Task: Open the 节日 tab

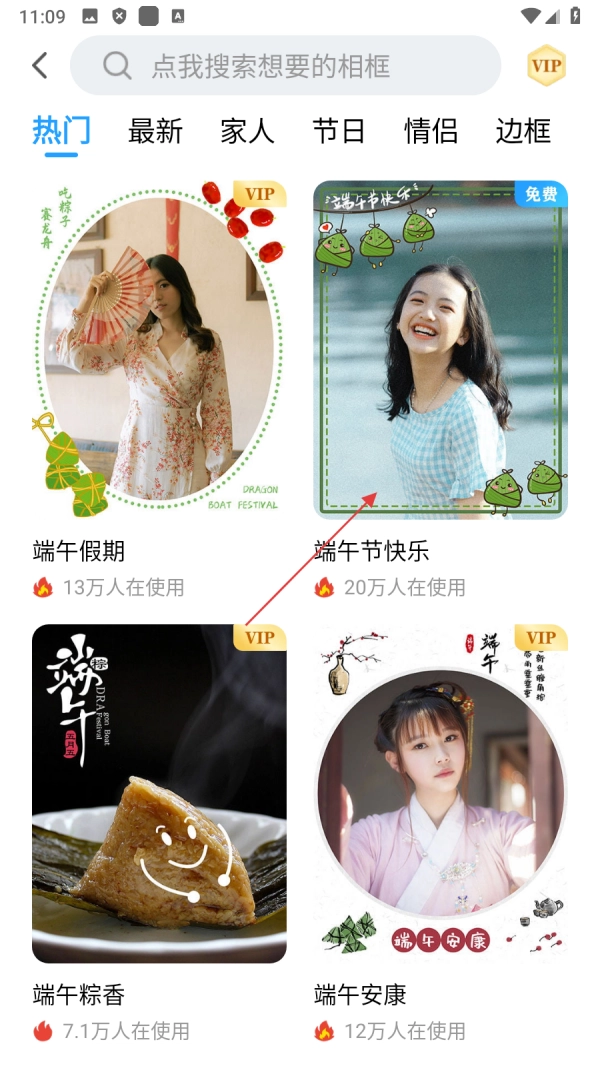Action: pyautogui.click(x=338, y=131)
